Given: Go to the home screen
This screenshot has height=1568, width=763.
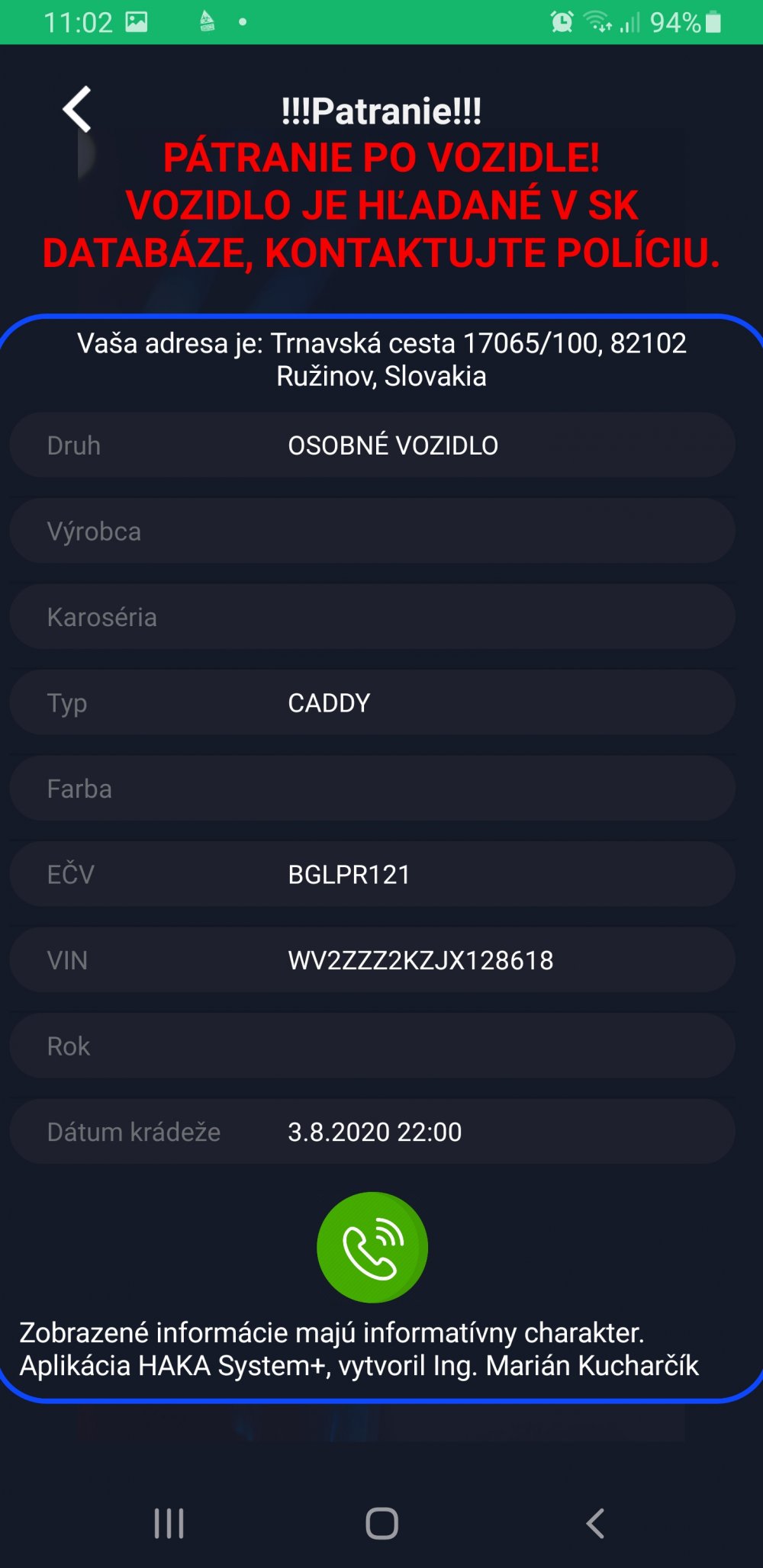Looking at the screenshot, I should (381, 1523).
